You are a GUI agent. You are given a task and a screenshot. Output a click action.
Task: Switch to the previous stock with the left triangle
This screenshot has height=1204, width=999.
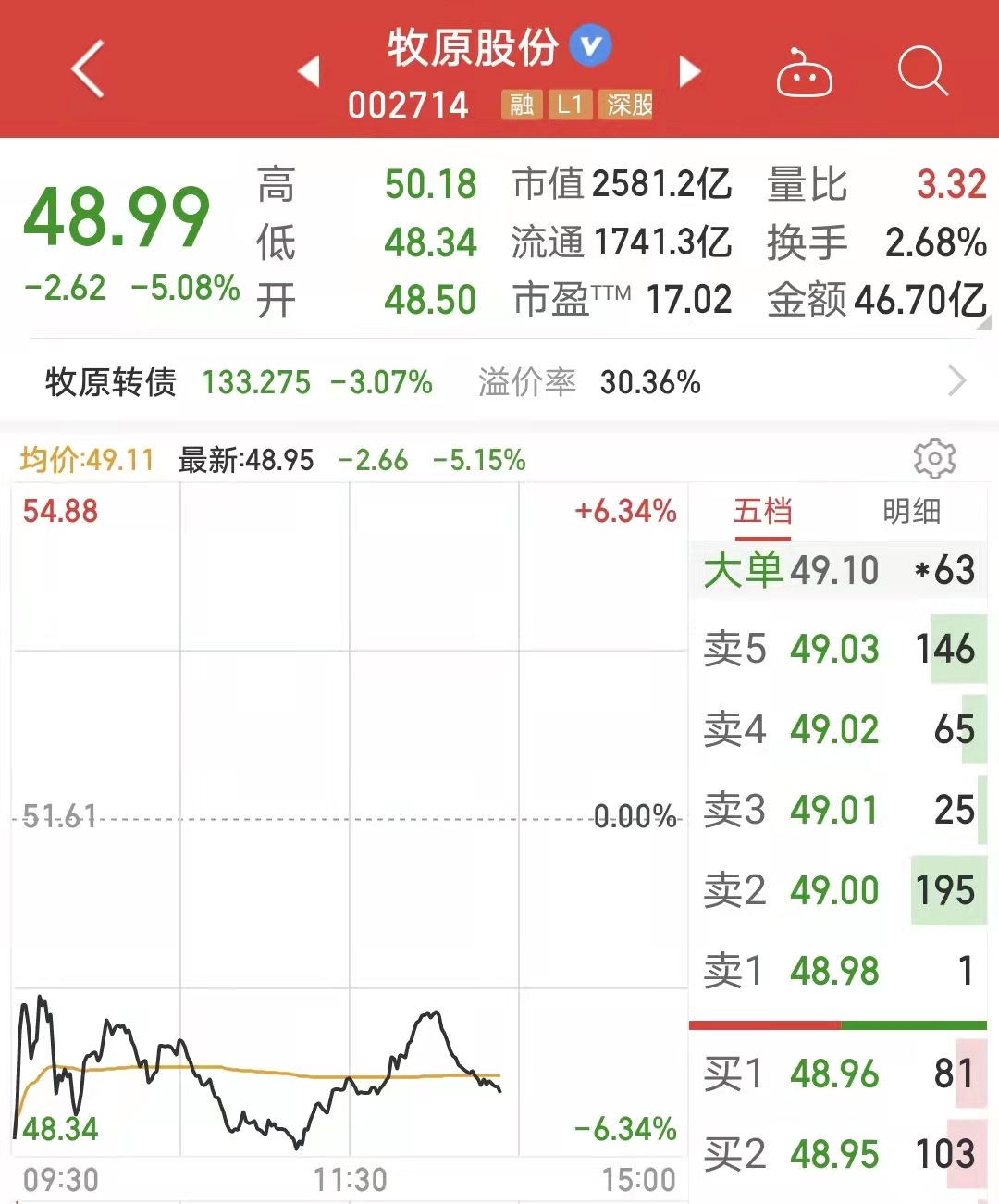click(309, 71)
